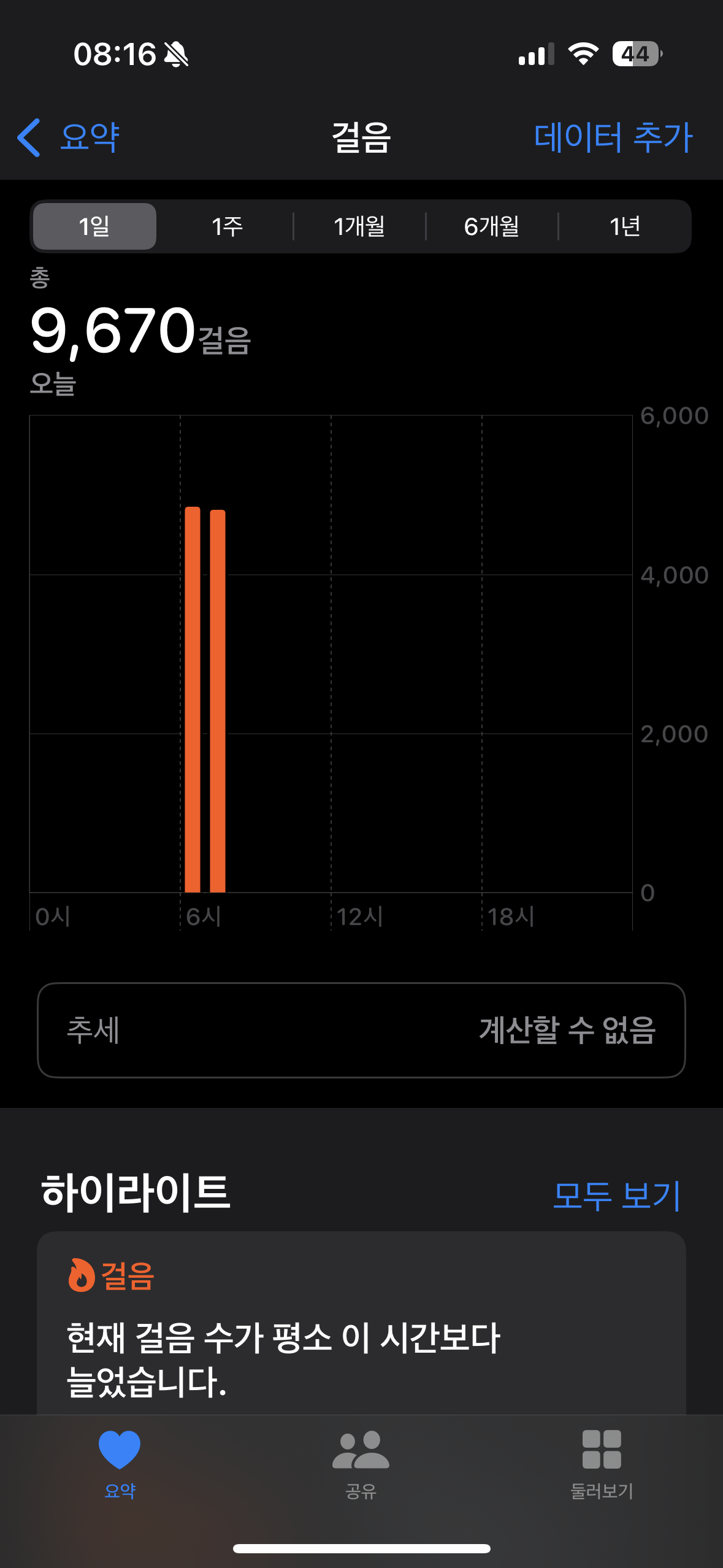
Task: Switch to the 1개월 range
Action: (x=359, y=226)
